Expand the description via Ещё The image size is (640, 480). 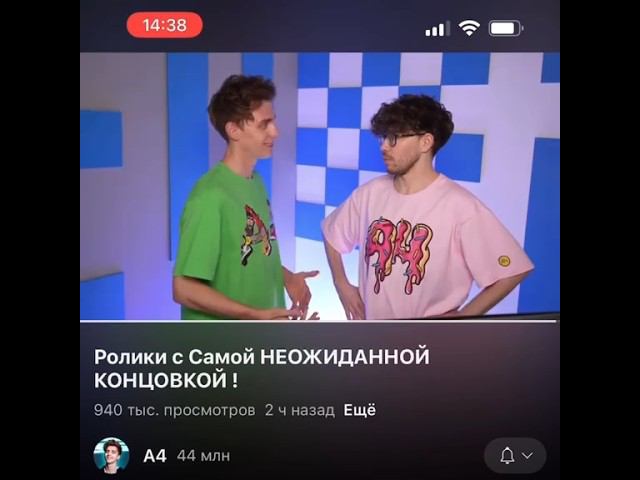360,410
